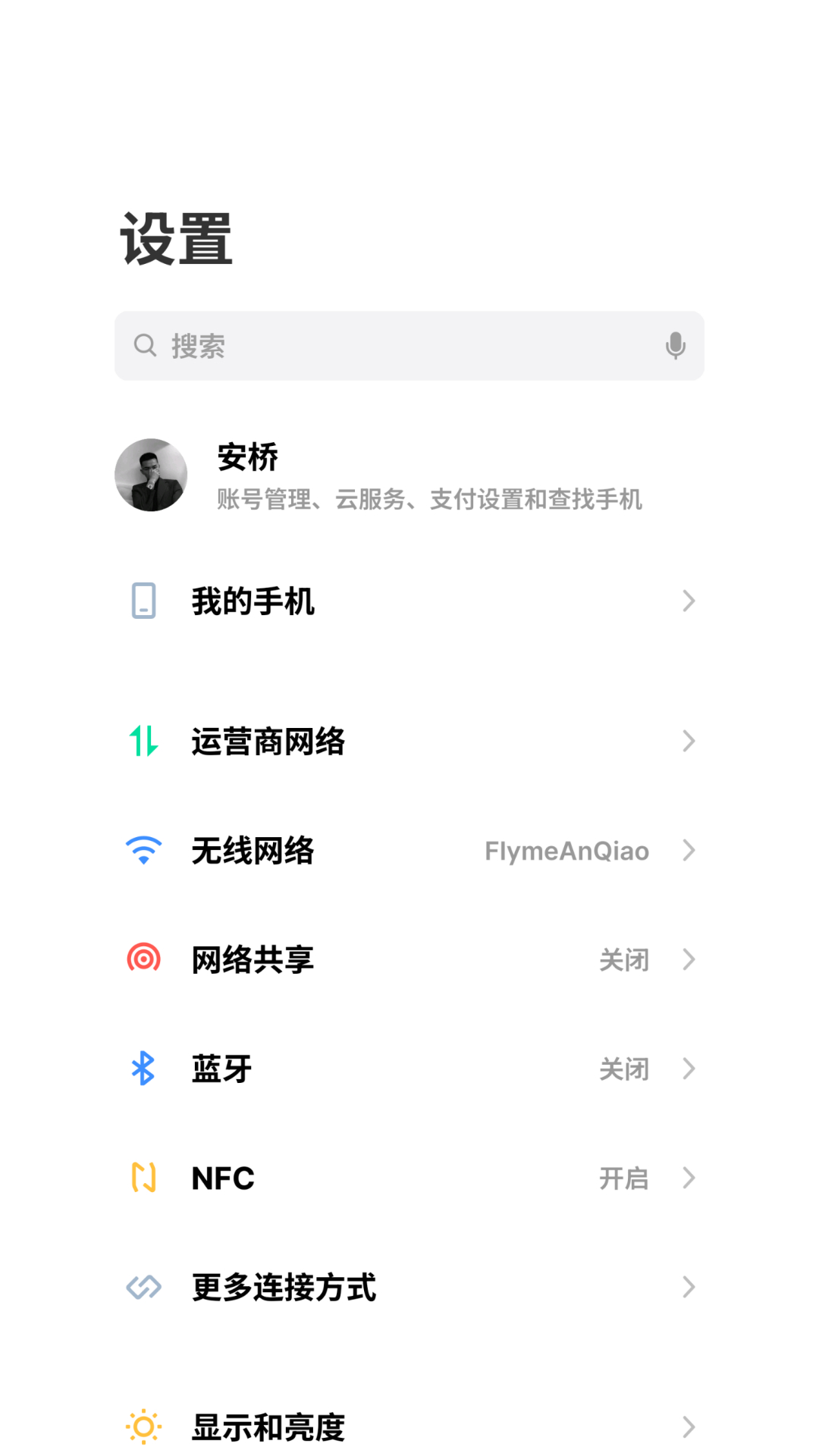
Task: Go to 运营商网络 settings
Action: (409, 741)
